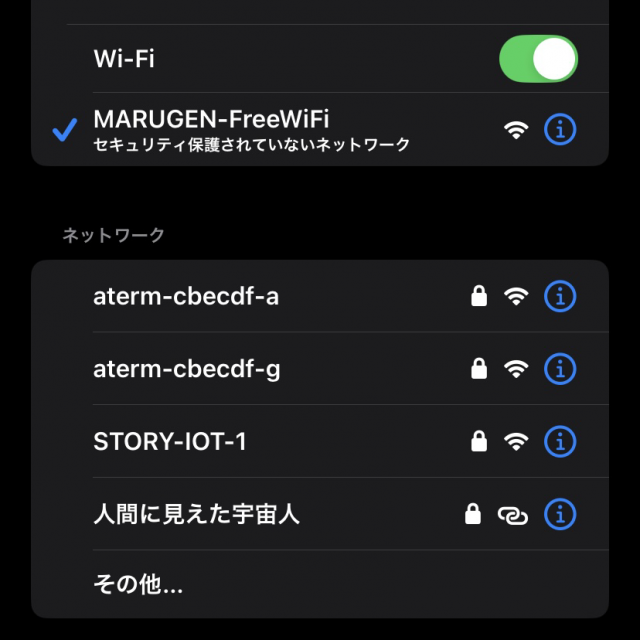Image resolution: width=640 pixels, height=640 pixels.
Task: View details of aterm-cbecdf-g
Action: pyautogui.click(x=560, y=369)
